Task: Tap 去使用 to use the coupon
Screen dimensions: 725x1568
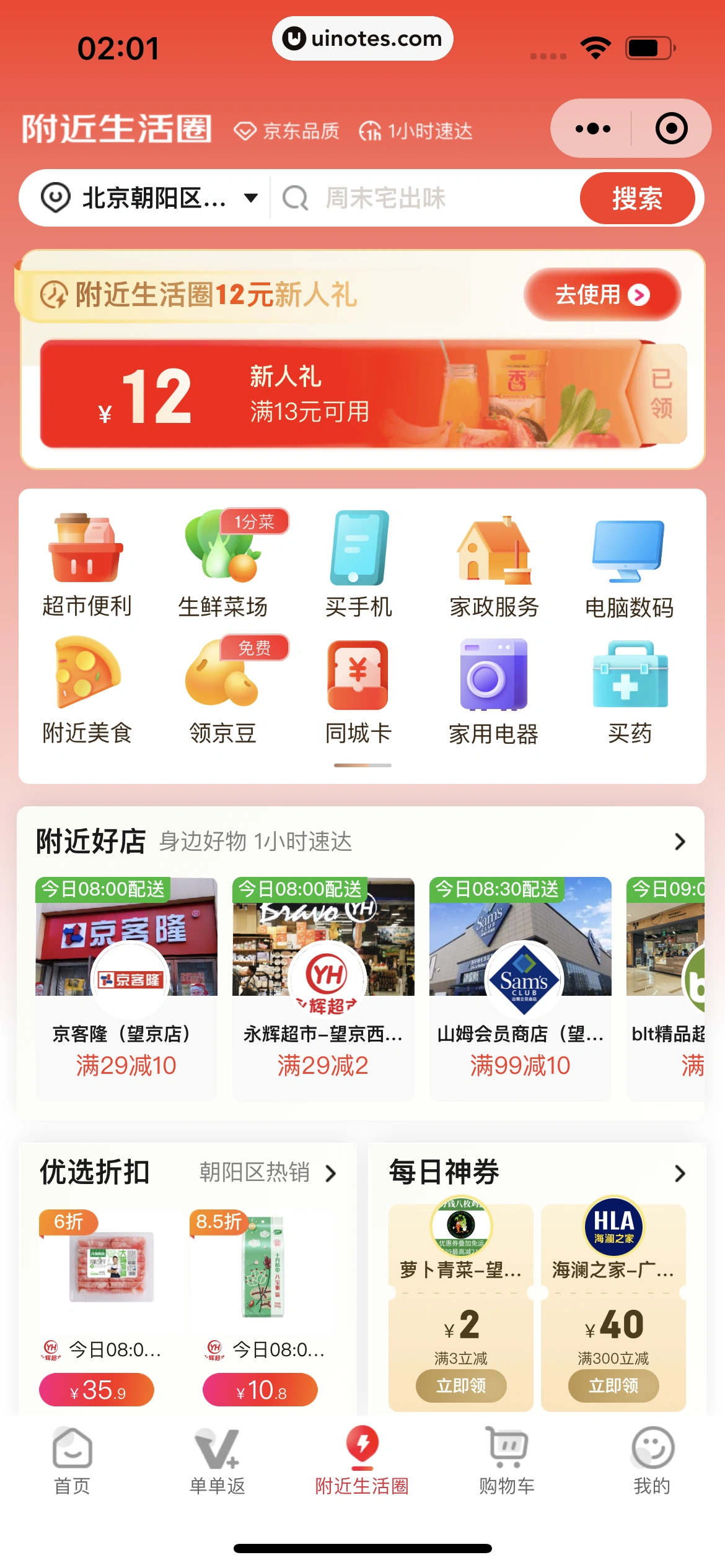Action: (601, 295)
